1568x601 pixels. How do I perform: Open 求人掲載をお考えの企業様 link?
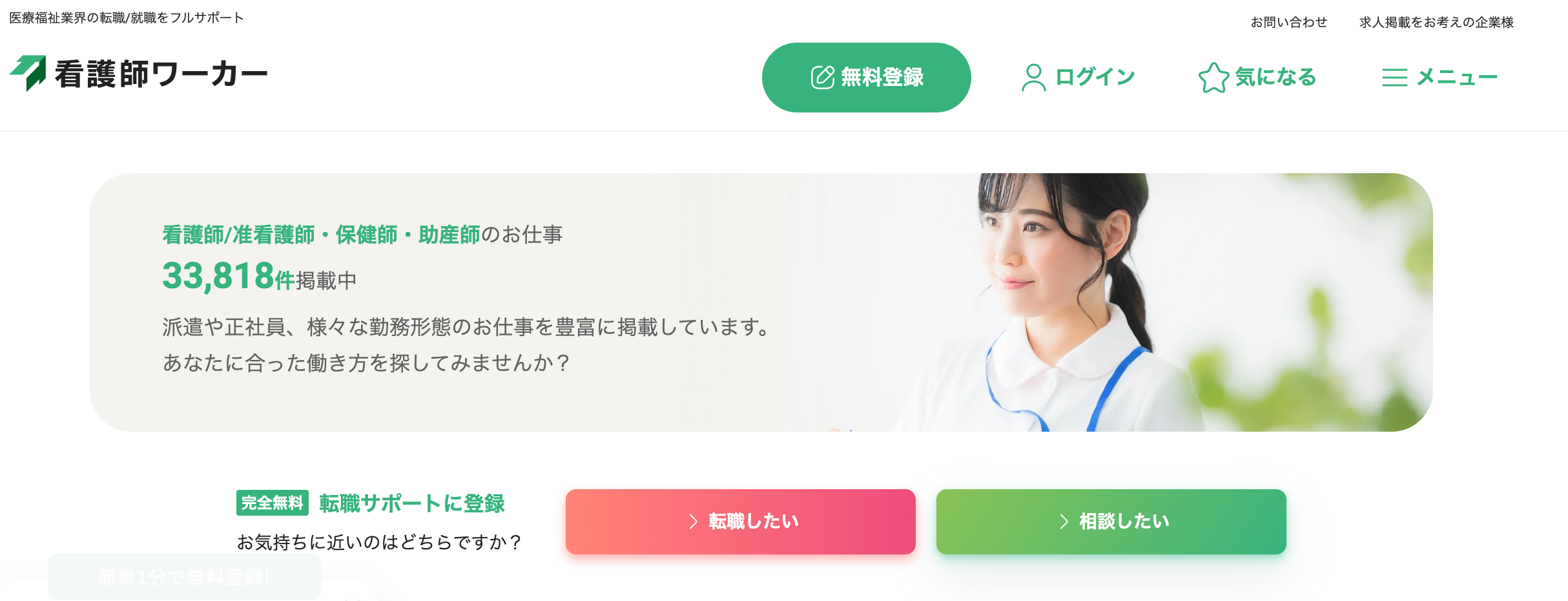pos(1436,22)
